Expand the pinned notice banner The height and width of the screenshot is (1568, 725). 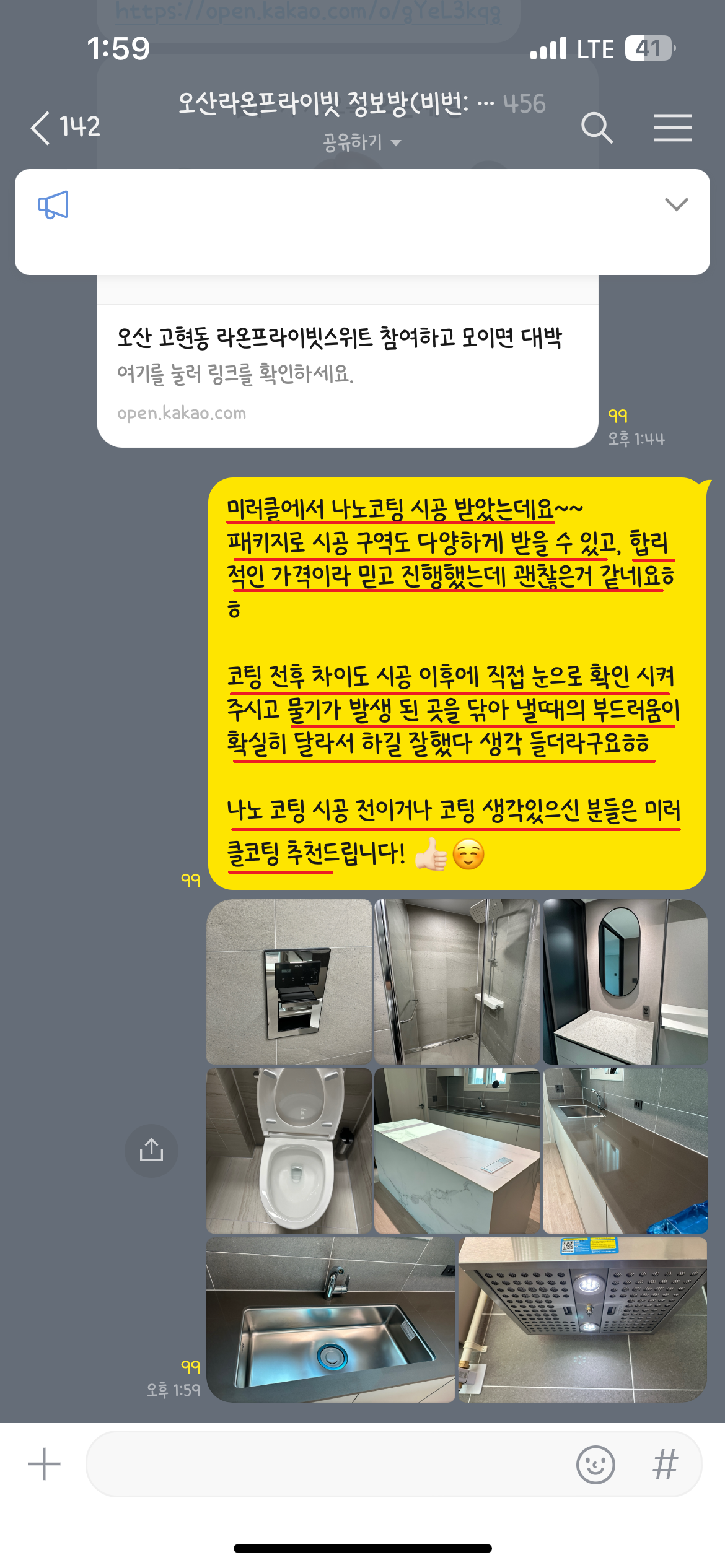pyautogui.click(x=676, y=204)
